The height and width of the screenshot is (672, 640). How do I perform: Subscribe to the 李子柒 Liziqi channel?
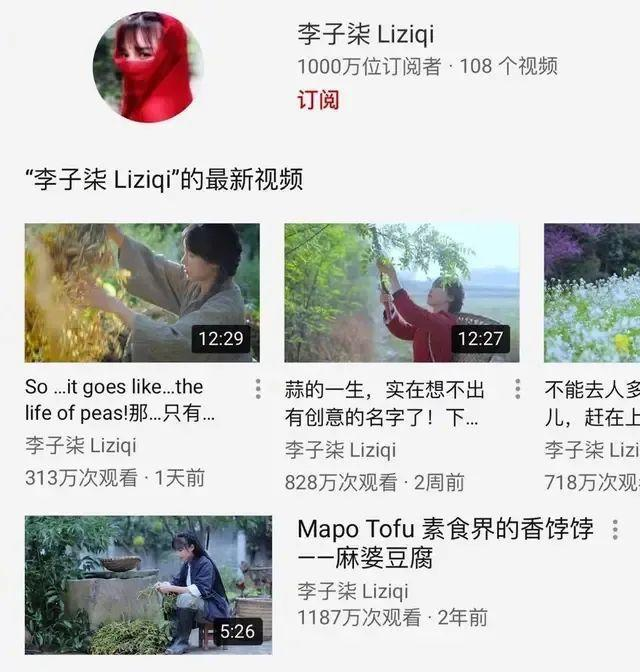pos(318,100)
